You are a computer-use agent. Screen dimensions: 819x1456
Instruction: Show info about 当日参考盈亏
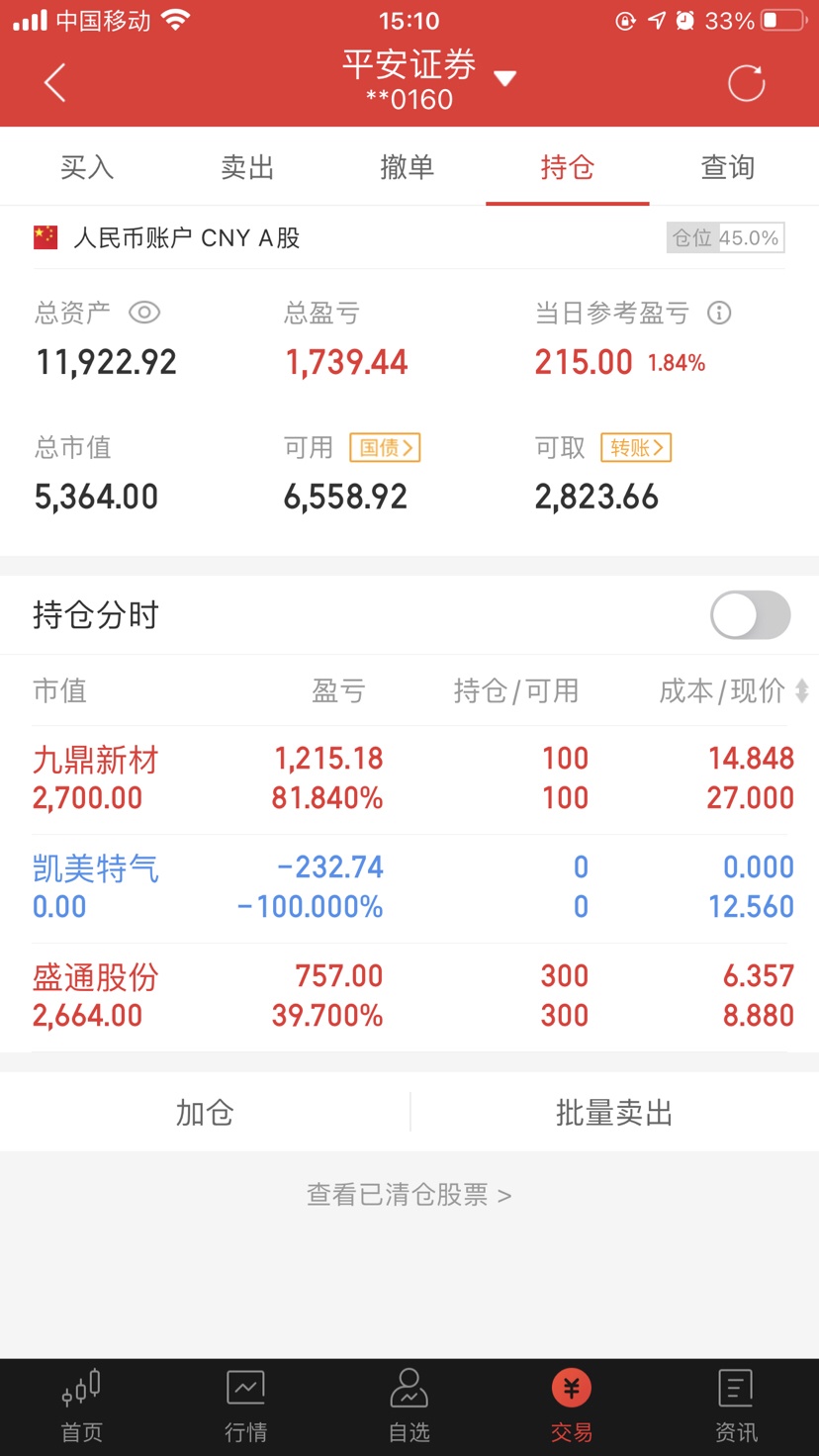719,313
